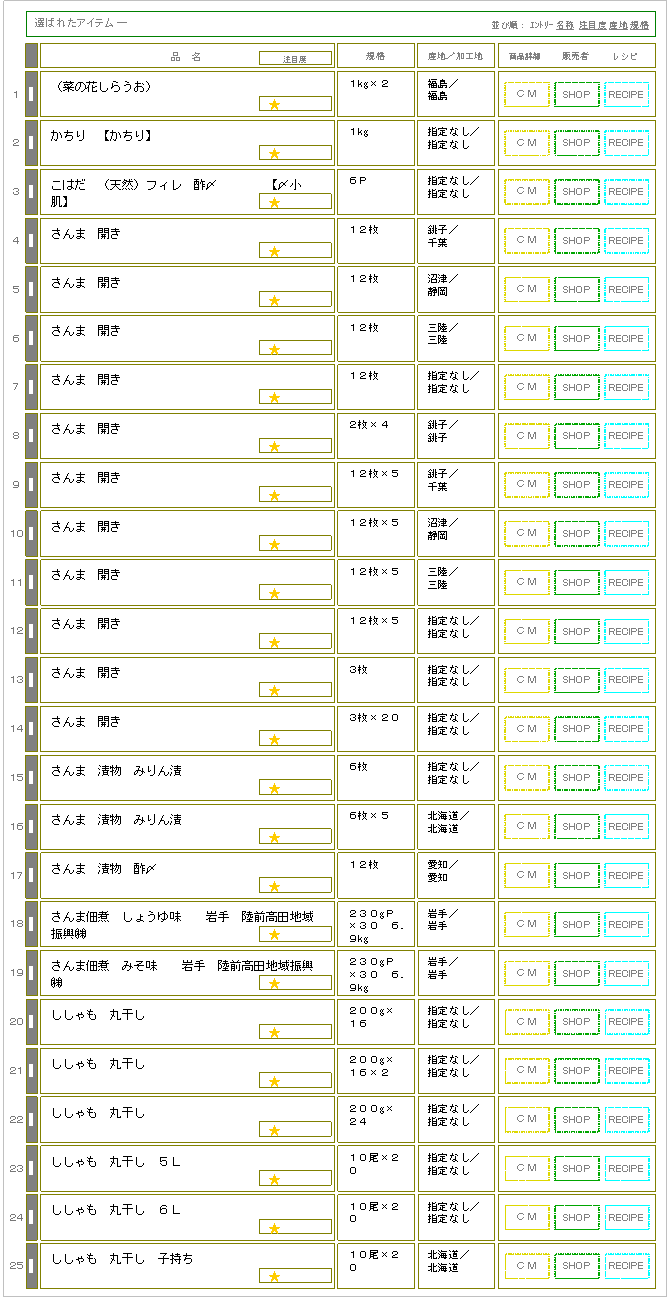
Task: Open CM for row 8 さんま 開き
Action: [527, 436]
